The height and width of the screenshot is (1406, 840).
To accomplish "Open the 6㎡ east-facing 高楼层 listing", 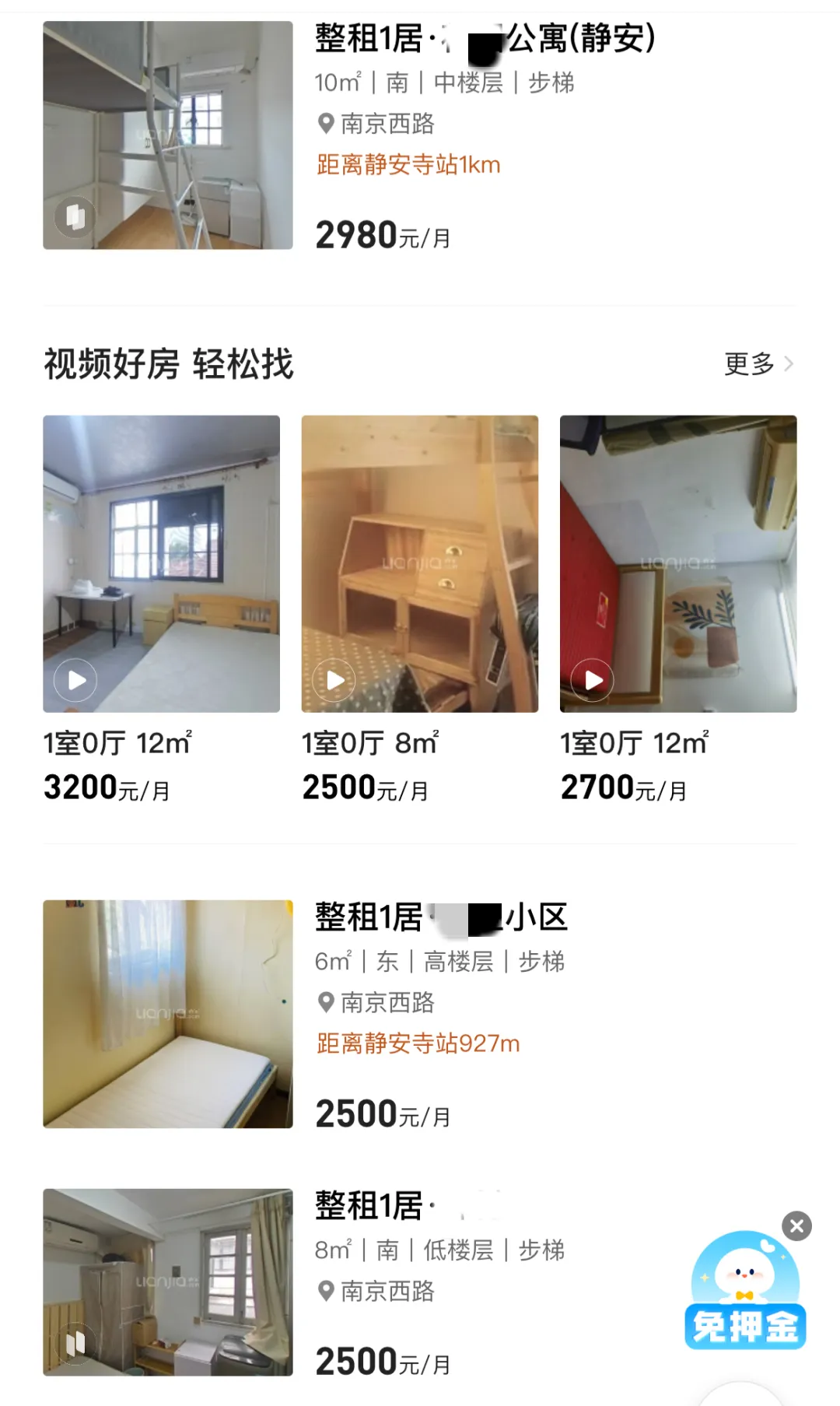I will point(420,1013).
